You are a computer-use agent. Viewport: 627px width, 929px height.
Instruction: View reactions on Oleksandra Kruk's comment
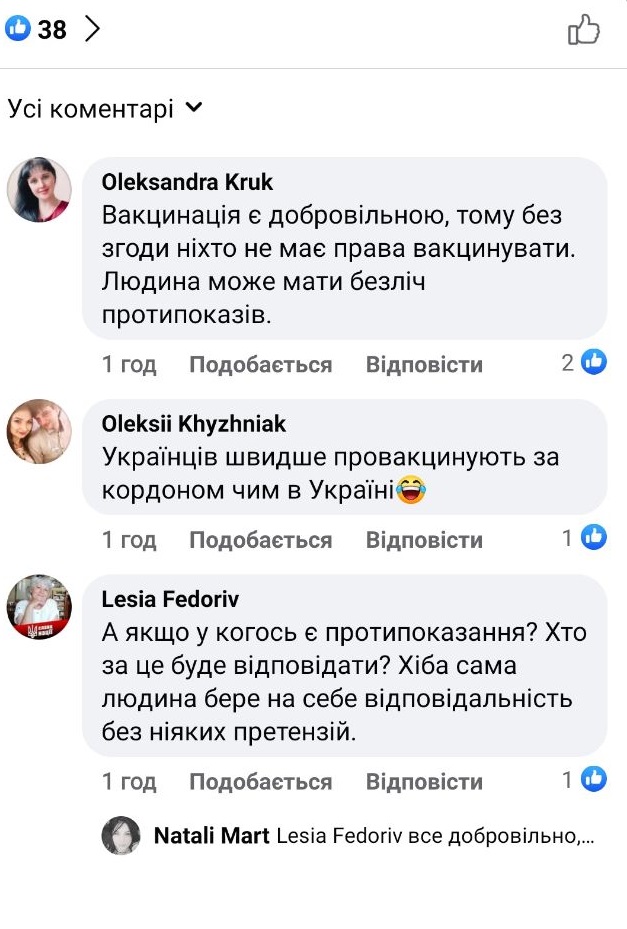pos(584,363)
